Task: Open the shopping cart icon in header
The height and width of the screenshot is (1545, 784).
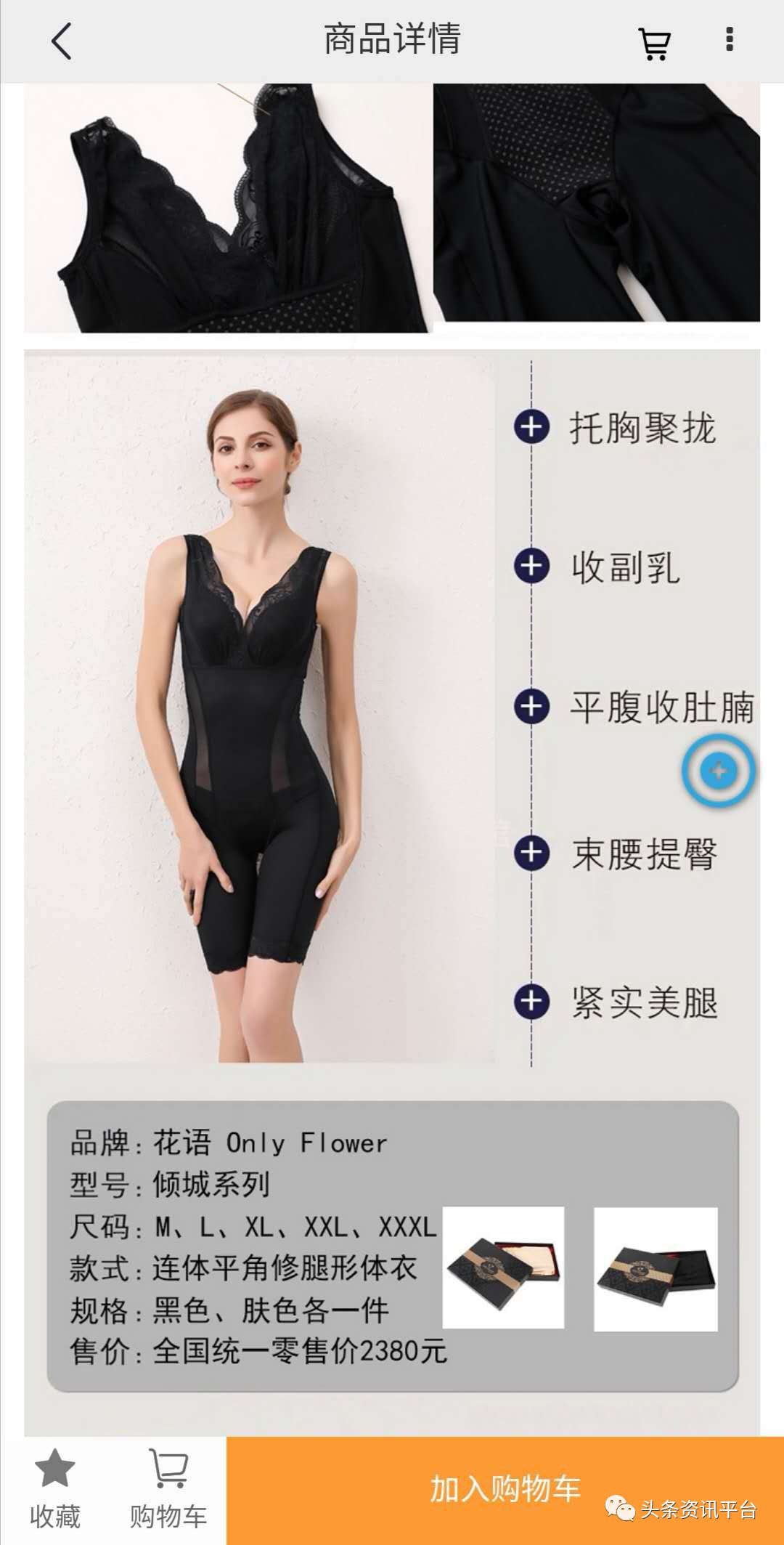Action: [654, 43]
